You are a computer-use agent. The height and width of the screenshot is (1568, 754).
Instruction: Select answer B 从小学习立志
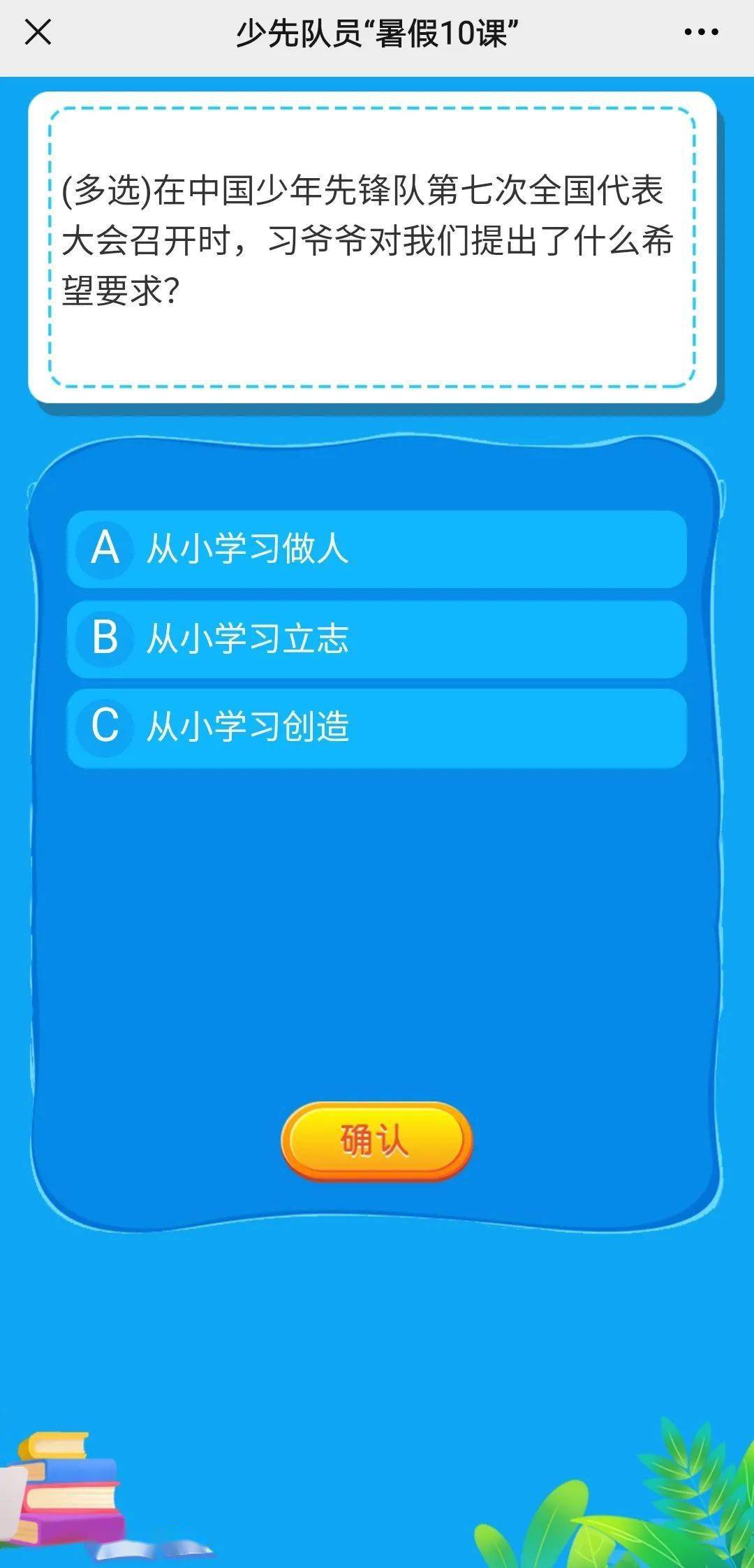pos(376,638)
